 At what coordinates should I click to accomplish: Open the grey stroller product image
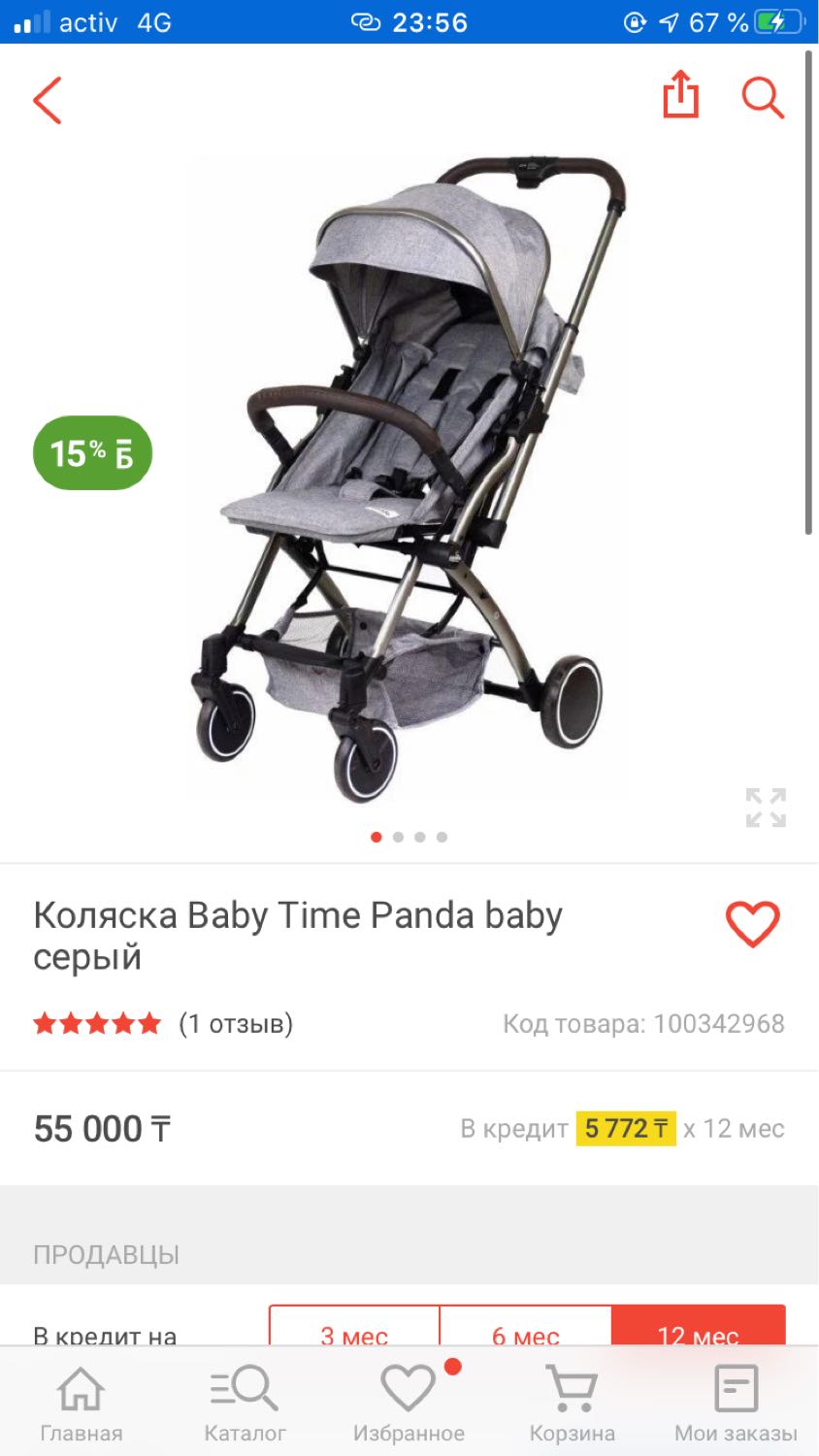(x=408, y=480)
